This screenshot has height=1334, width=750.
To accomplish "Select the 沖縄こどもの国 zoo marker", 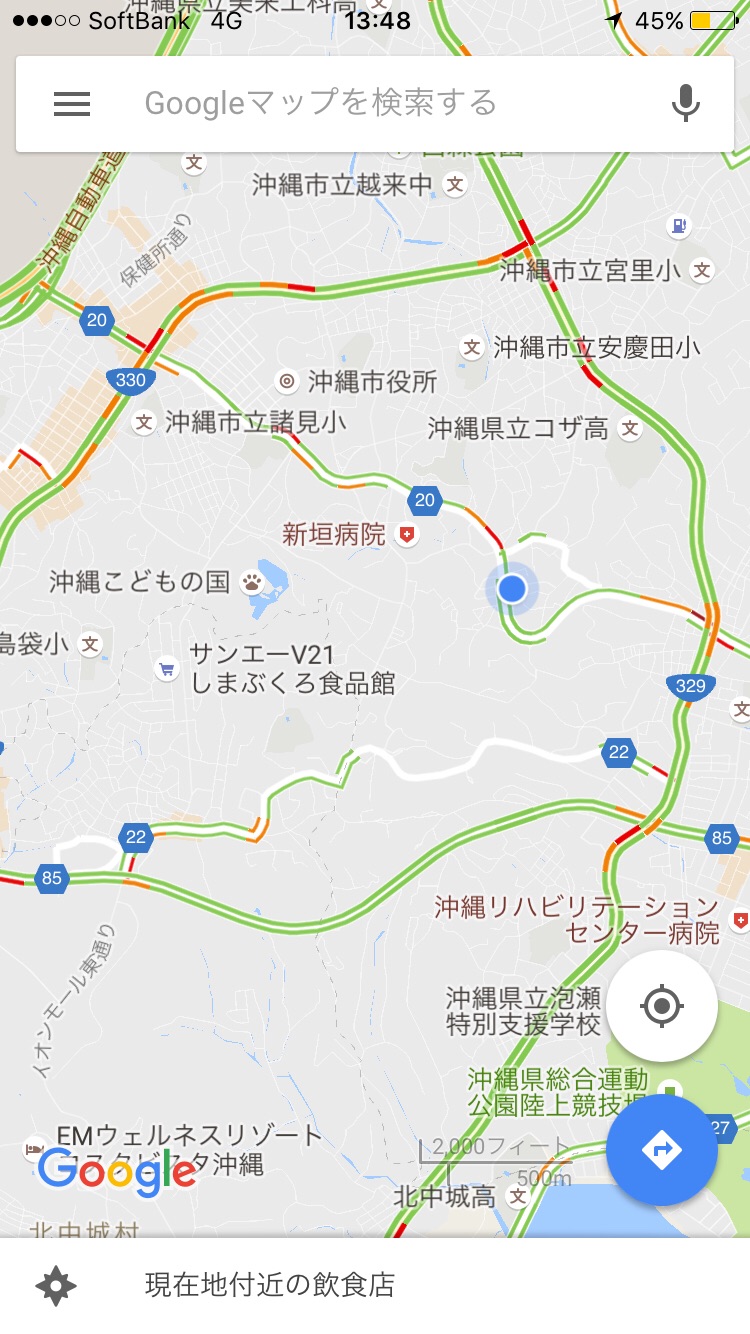I will click(250, 581).
